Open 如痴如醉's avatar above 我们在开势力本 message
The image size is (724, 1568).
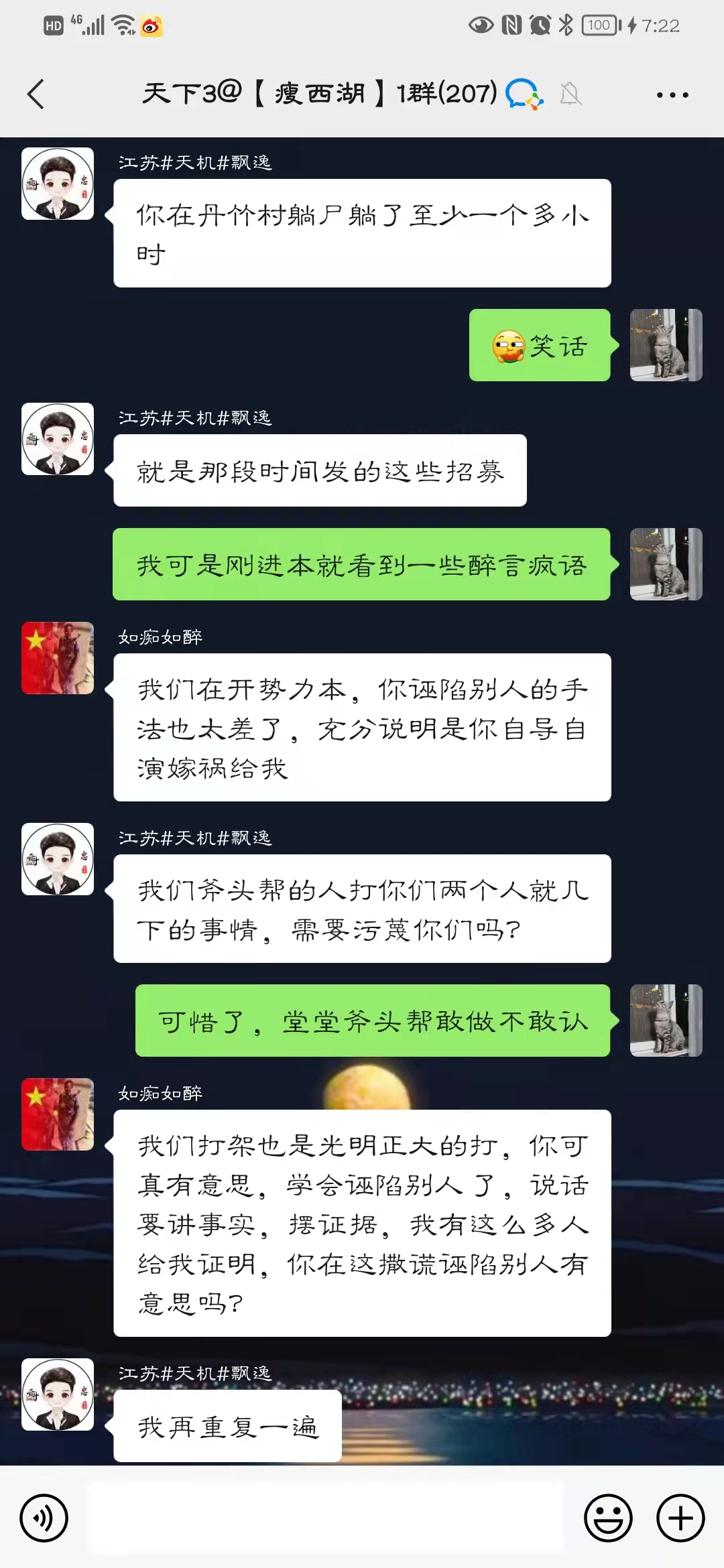point(58,658)
